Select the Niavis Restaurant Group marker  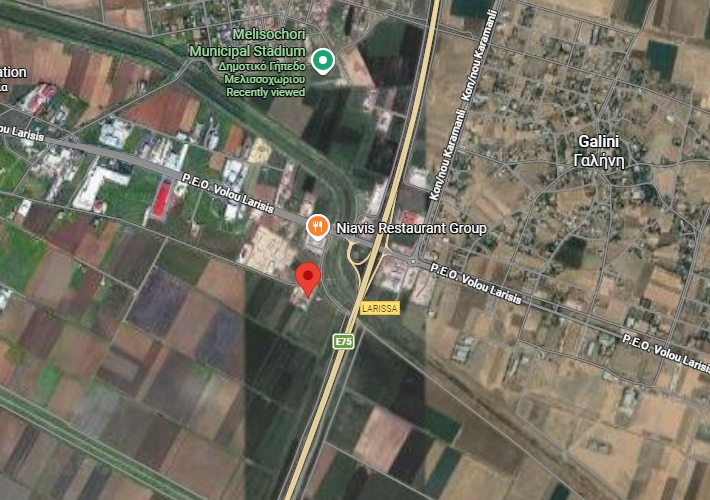point(317,227)
